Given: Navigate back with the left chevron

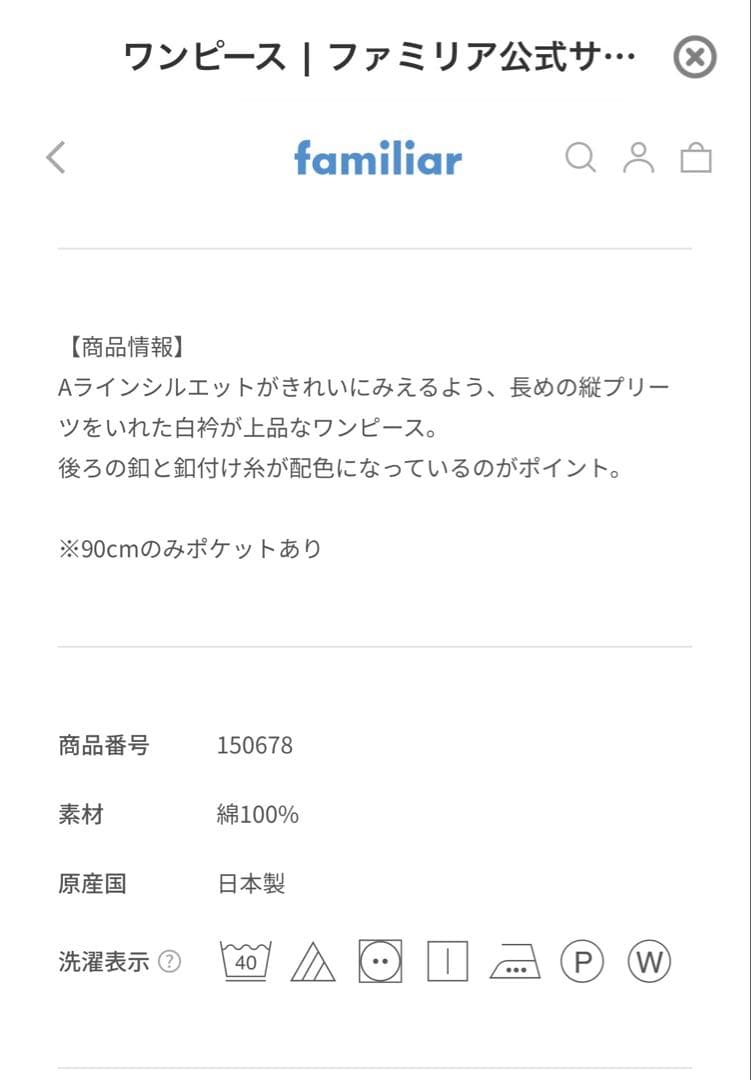Looking at the screenshot, I should click(57, 157).
